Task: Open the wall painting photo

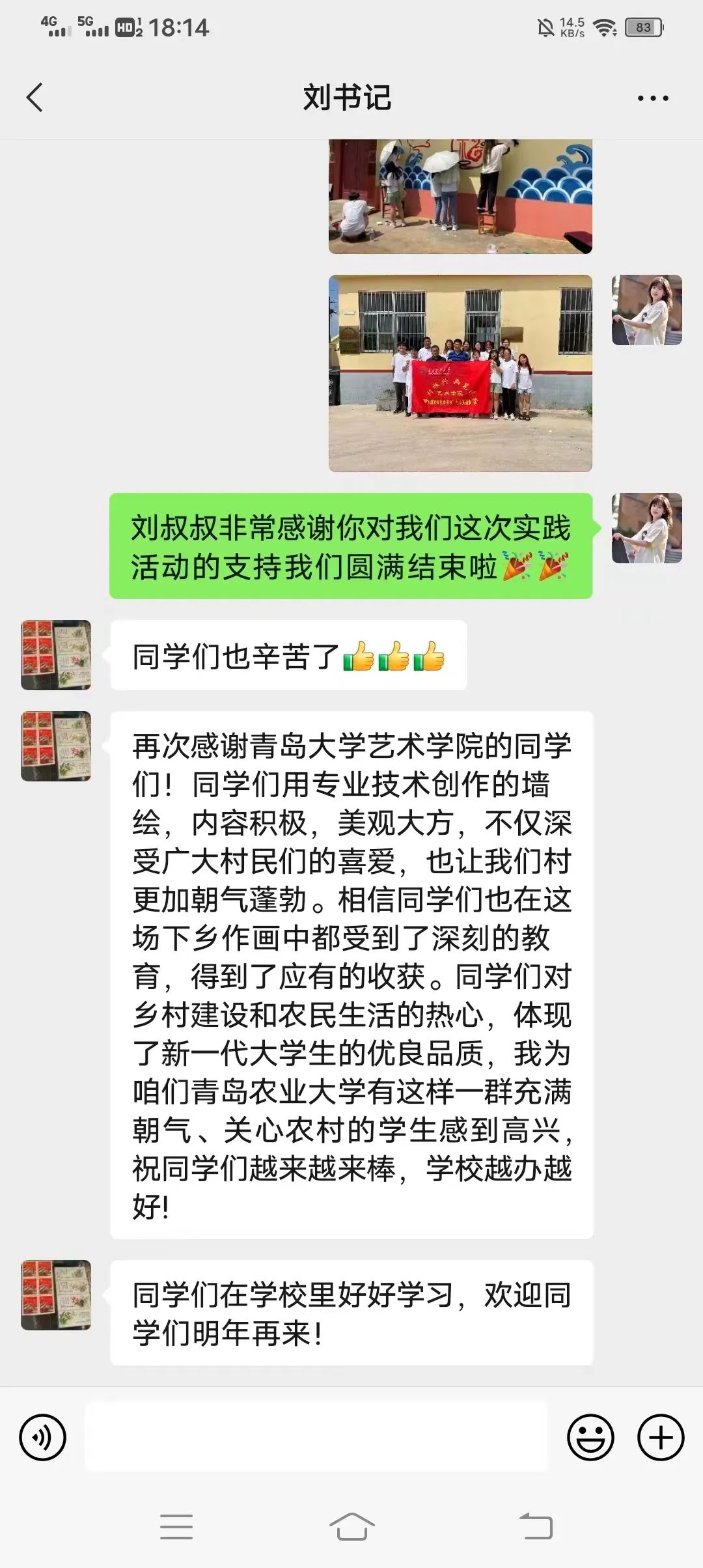Action: tap(460, 195)
